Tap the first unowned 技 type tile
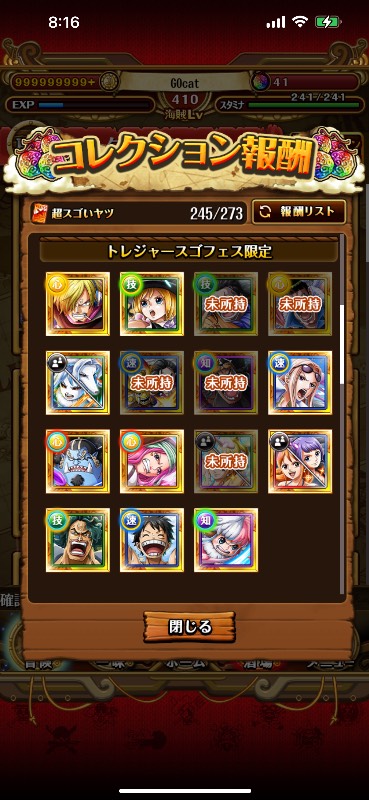The image size is (369, 800). tap(226, 304)
